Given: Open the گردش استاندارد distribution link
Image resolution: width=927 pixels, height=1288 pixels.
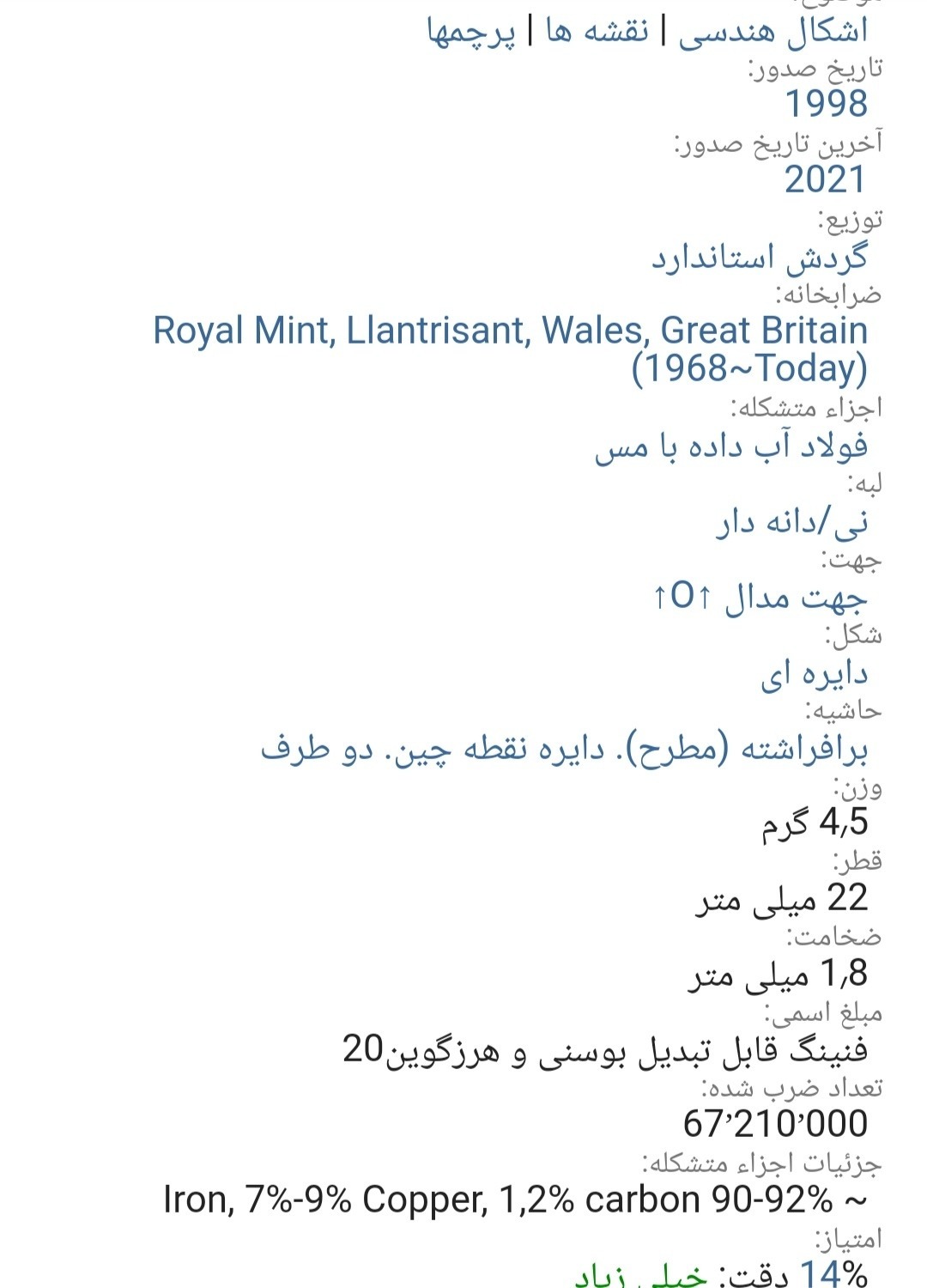Looking at the screenshot, I should coord(759,256).
